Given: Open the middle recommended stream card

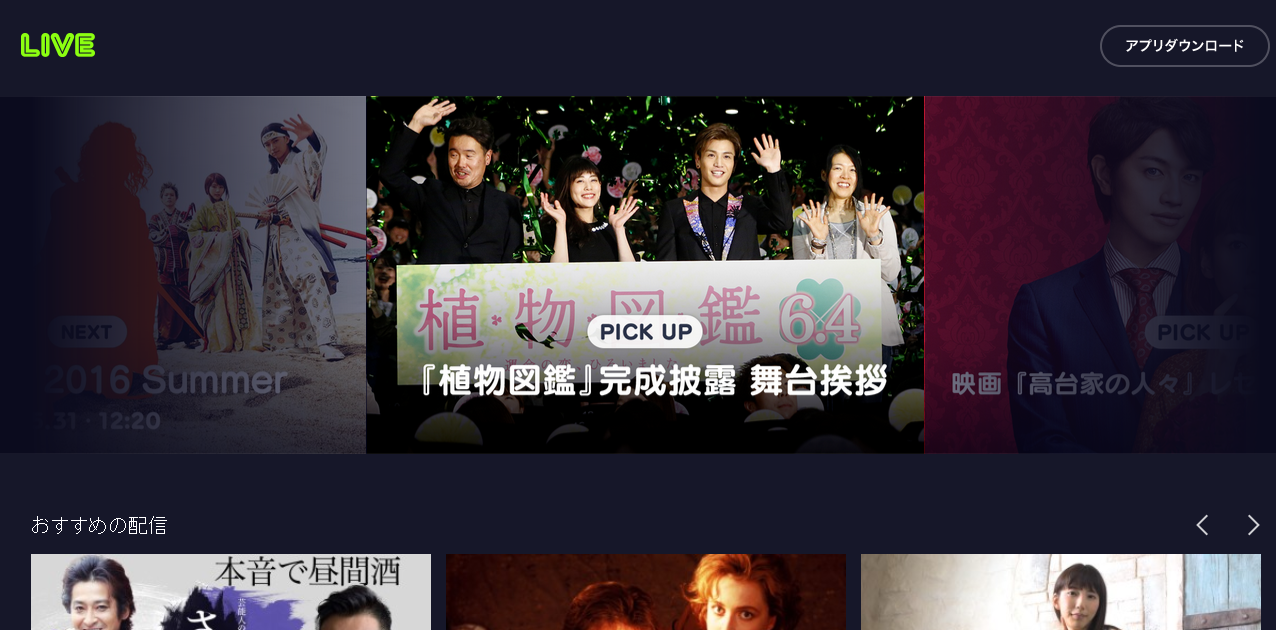Looking at the screenshot, I should click(x=645, y=592).
